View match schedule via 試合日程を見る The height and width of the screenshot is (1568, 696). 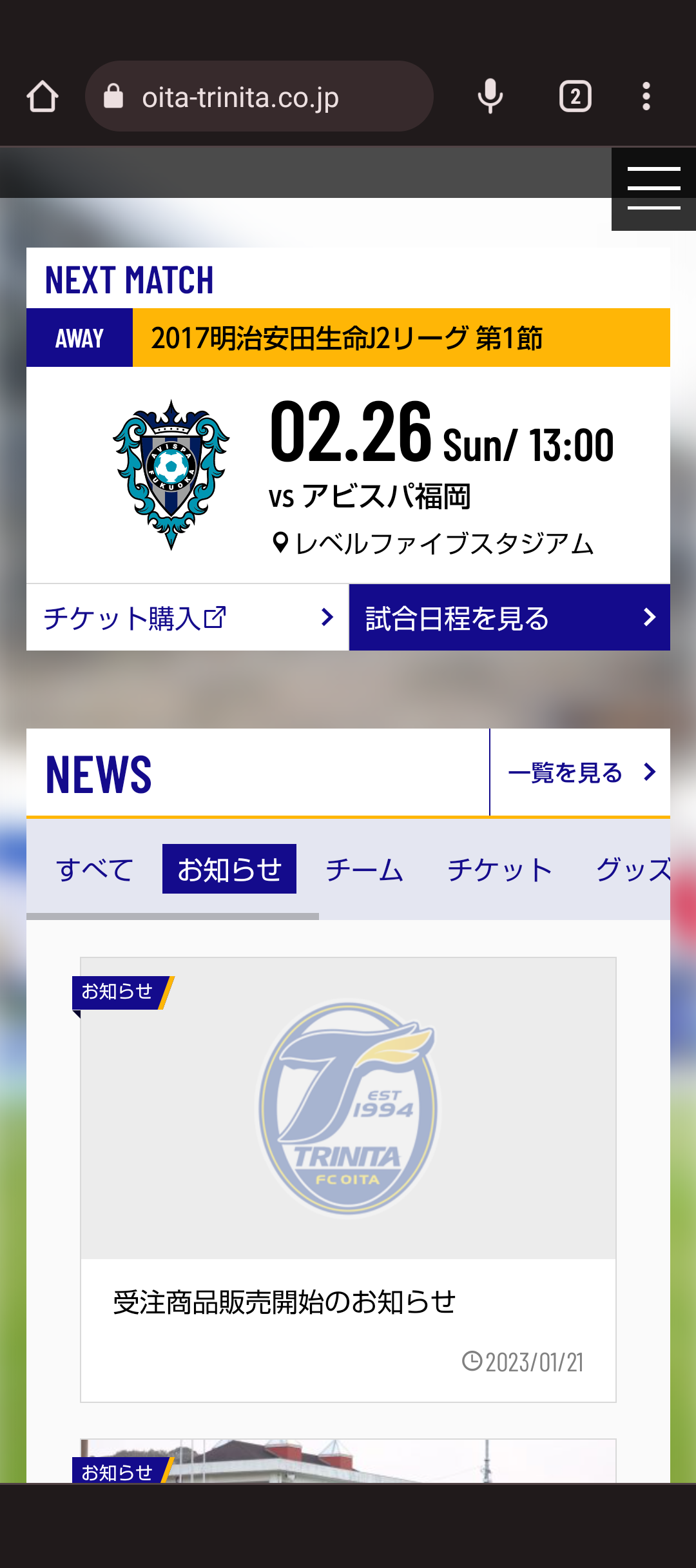coord(509,618)
